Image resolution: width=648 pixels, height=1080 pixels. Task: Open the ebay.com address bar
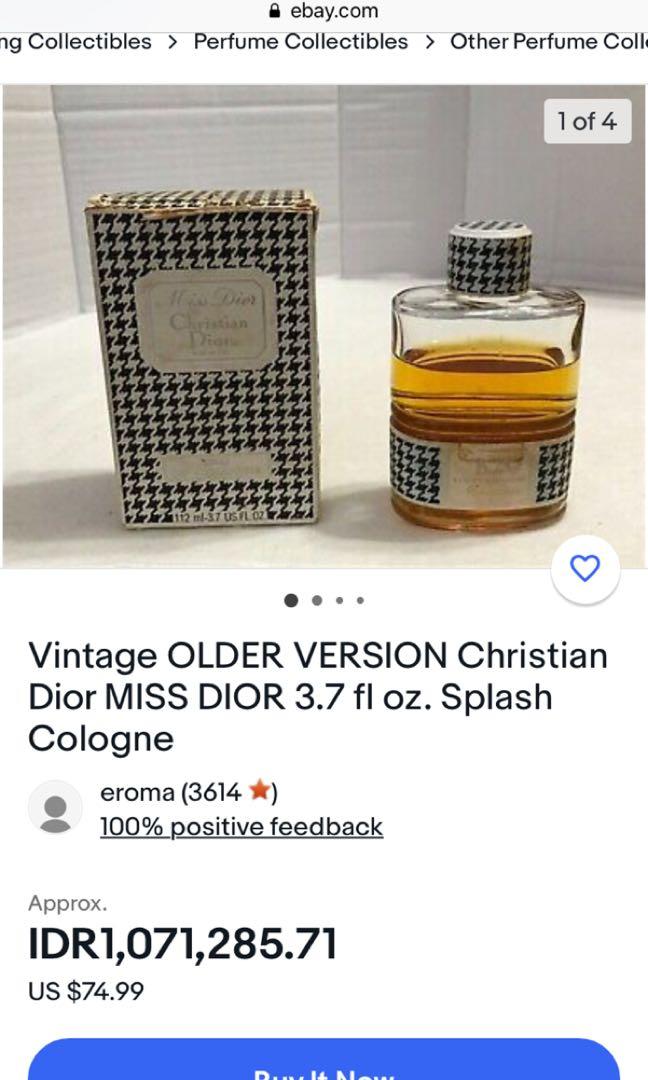point(324,11)
